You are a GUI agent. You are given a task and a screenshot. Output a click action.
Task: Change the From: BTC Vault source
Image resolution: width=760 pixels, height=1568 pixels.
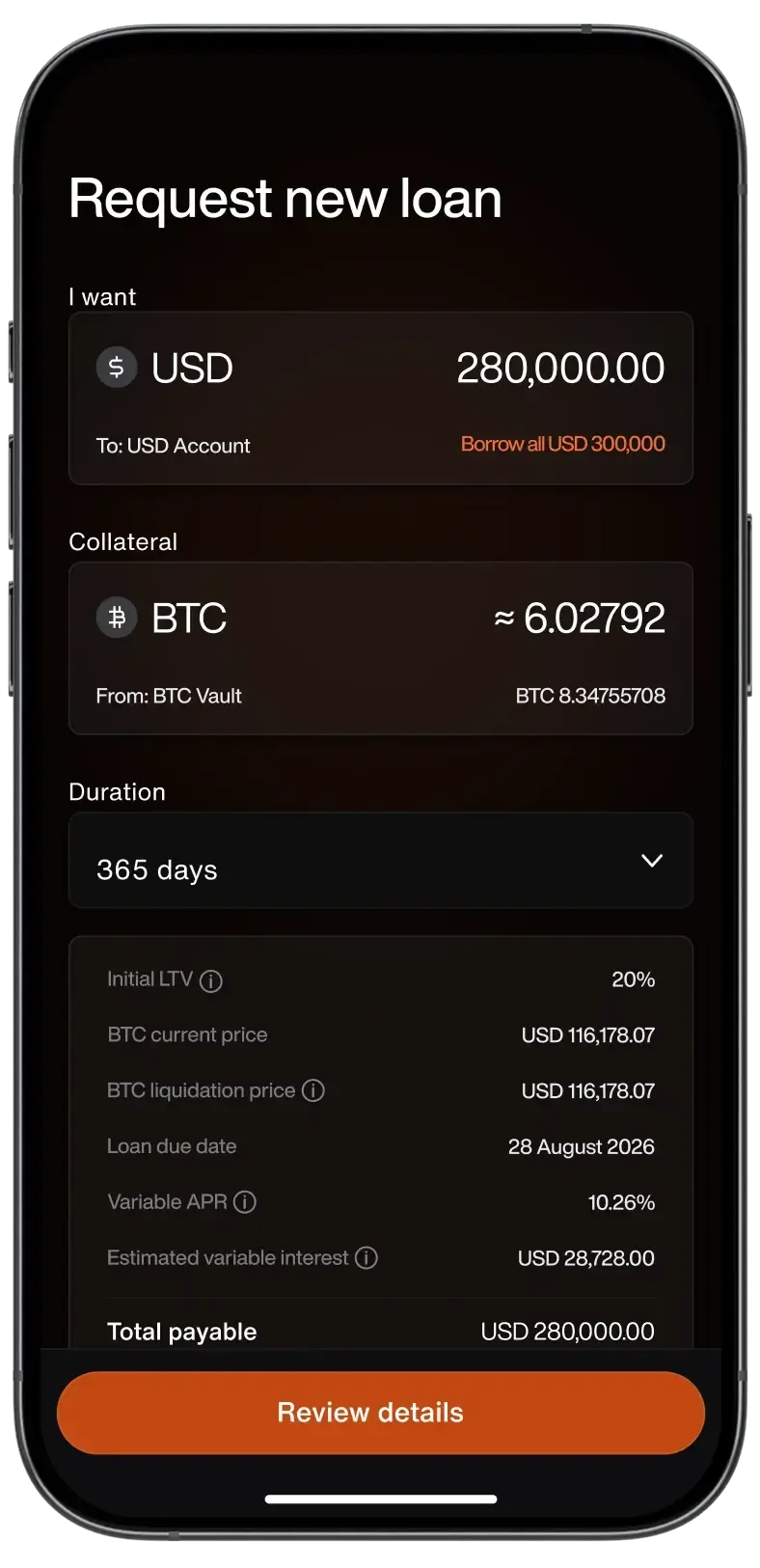(x=169, y=695)
